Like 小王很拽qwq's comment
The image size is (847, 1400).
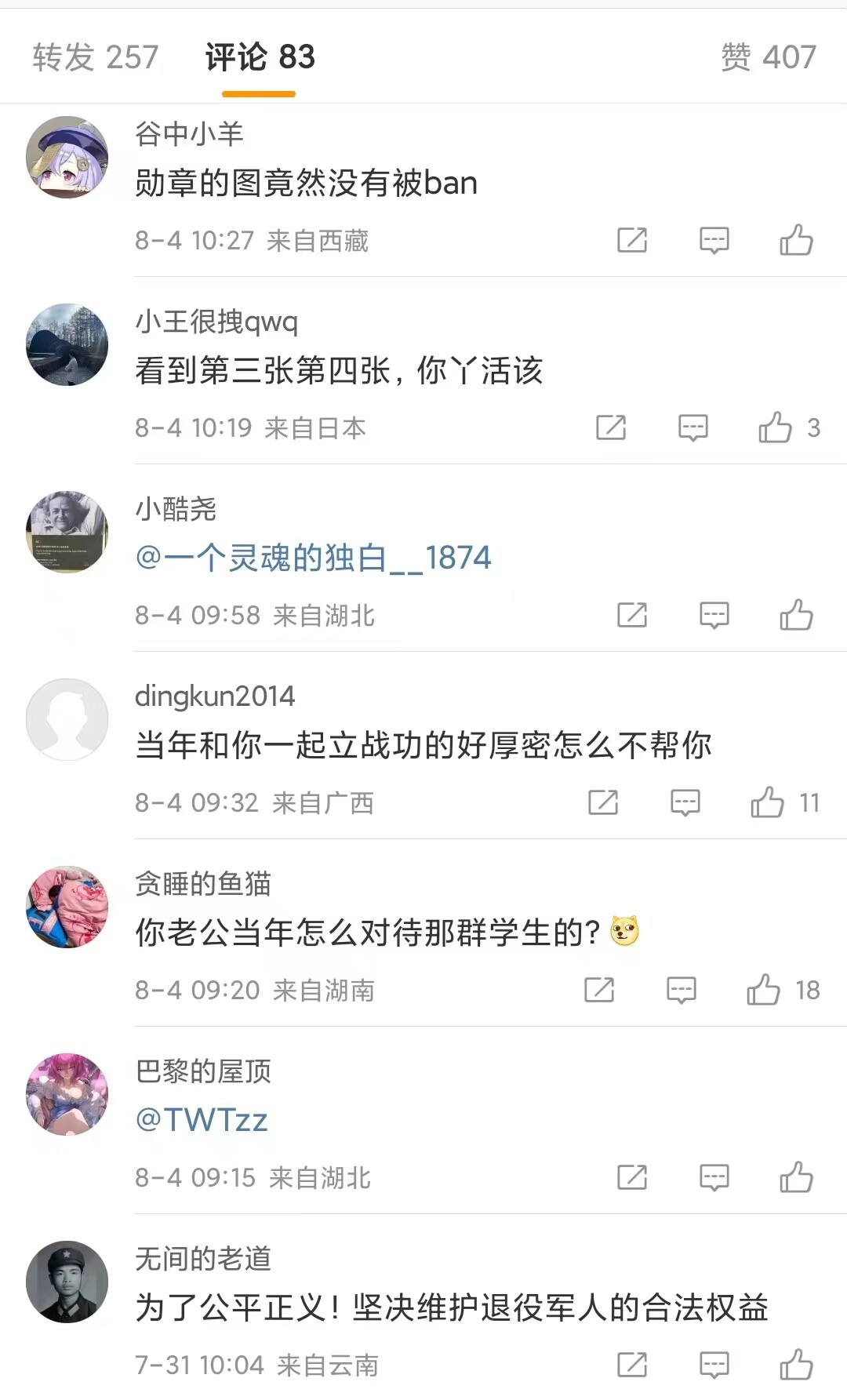click(x=775, y=427)
